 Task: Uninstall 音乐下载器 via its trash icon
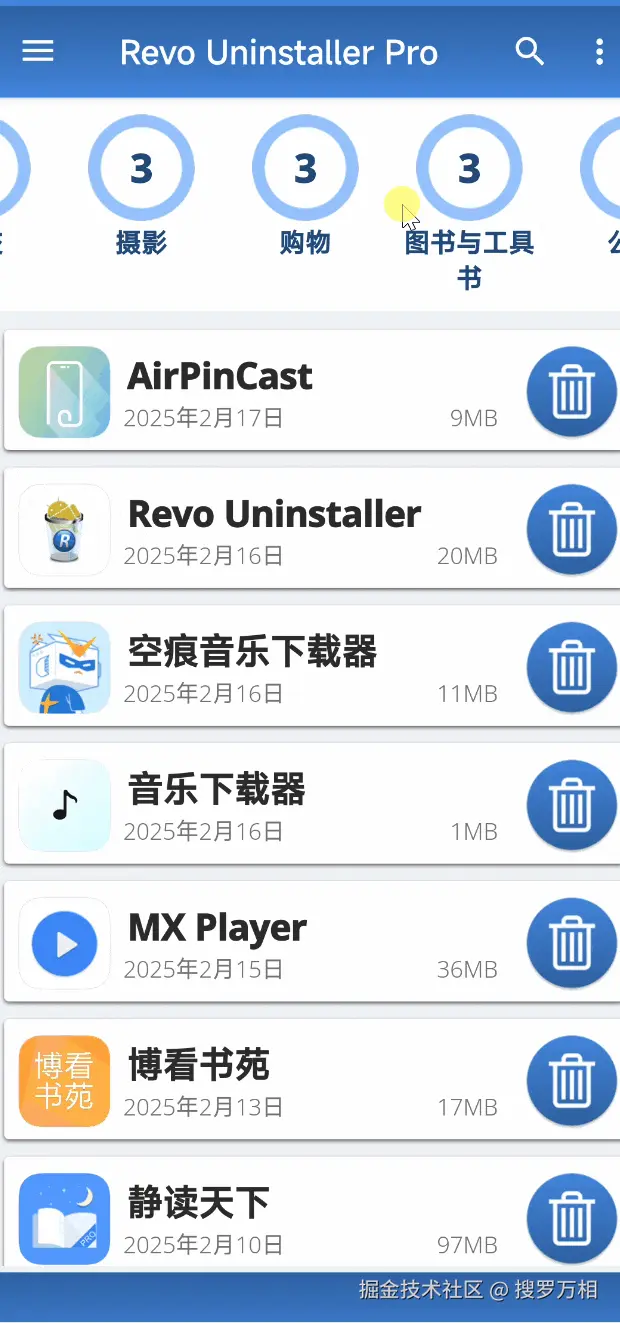point(572,805)
